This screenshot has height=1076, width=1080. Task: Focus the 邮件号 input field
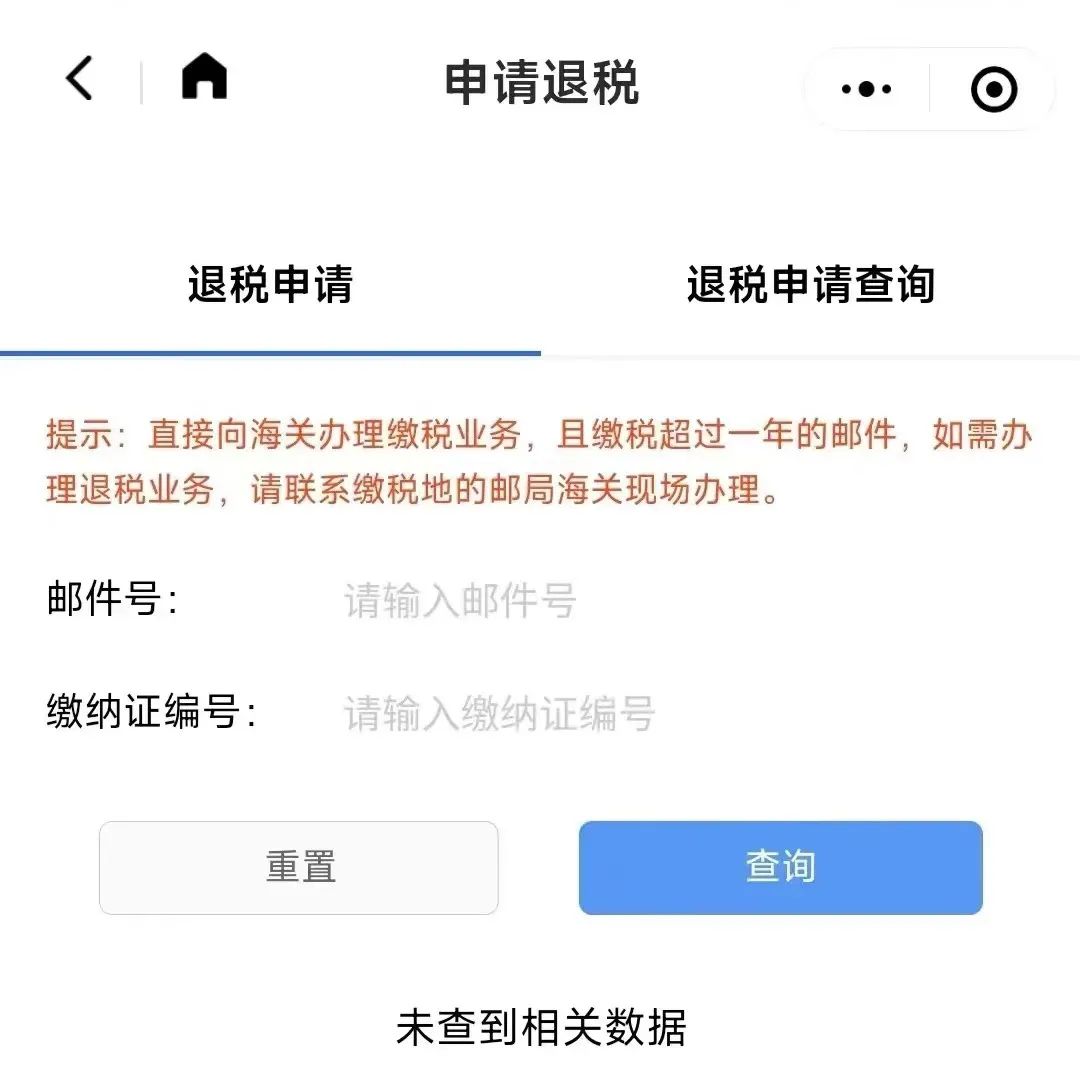(x=600, y=602)
